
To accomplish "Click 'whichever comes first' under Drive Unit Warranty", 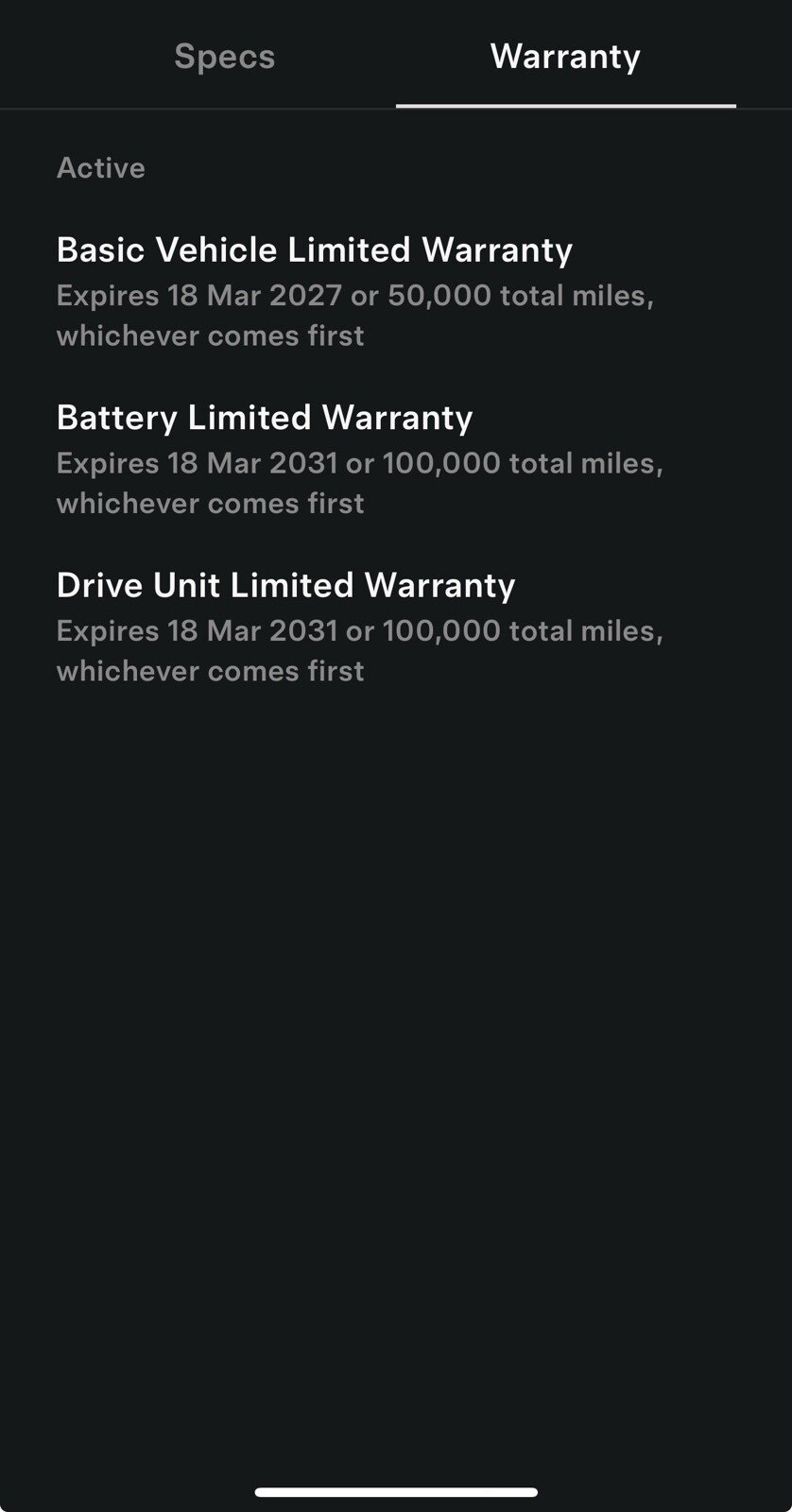I will click(x=210, y=671).
